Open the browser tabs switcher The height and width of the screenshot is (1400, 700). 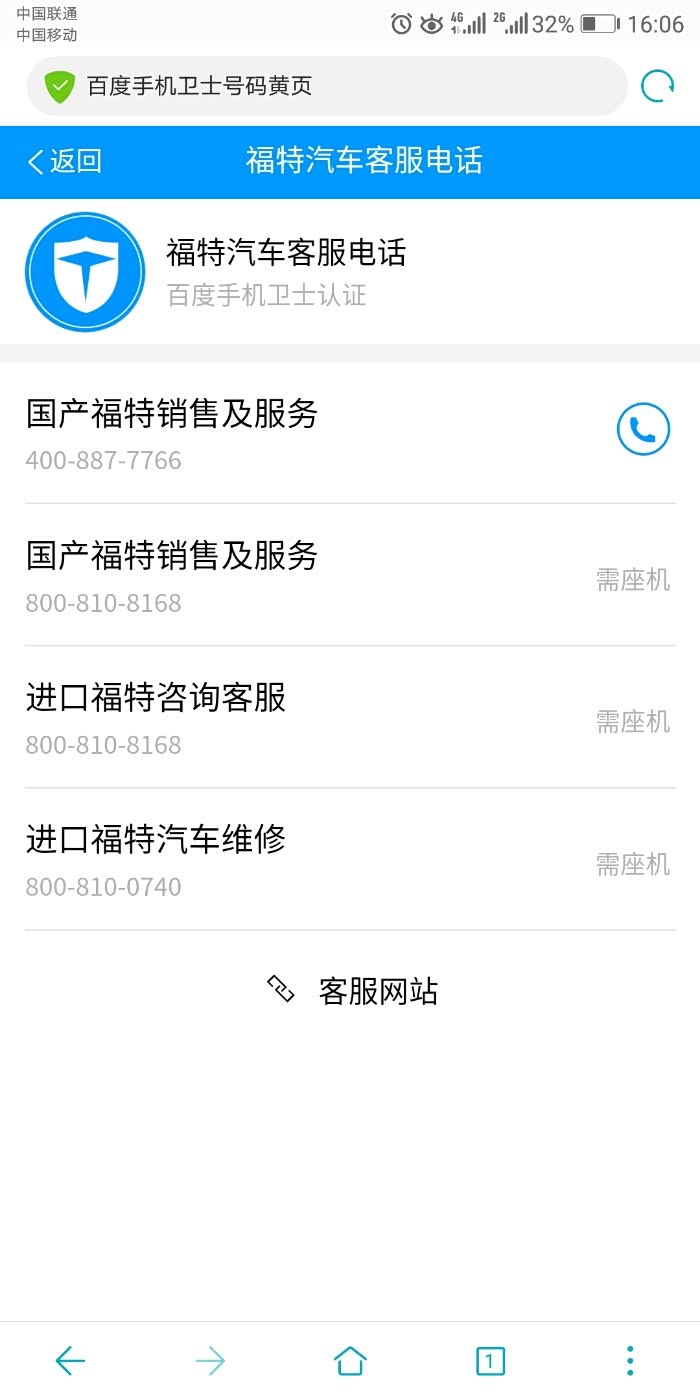490,1360
